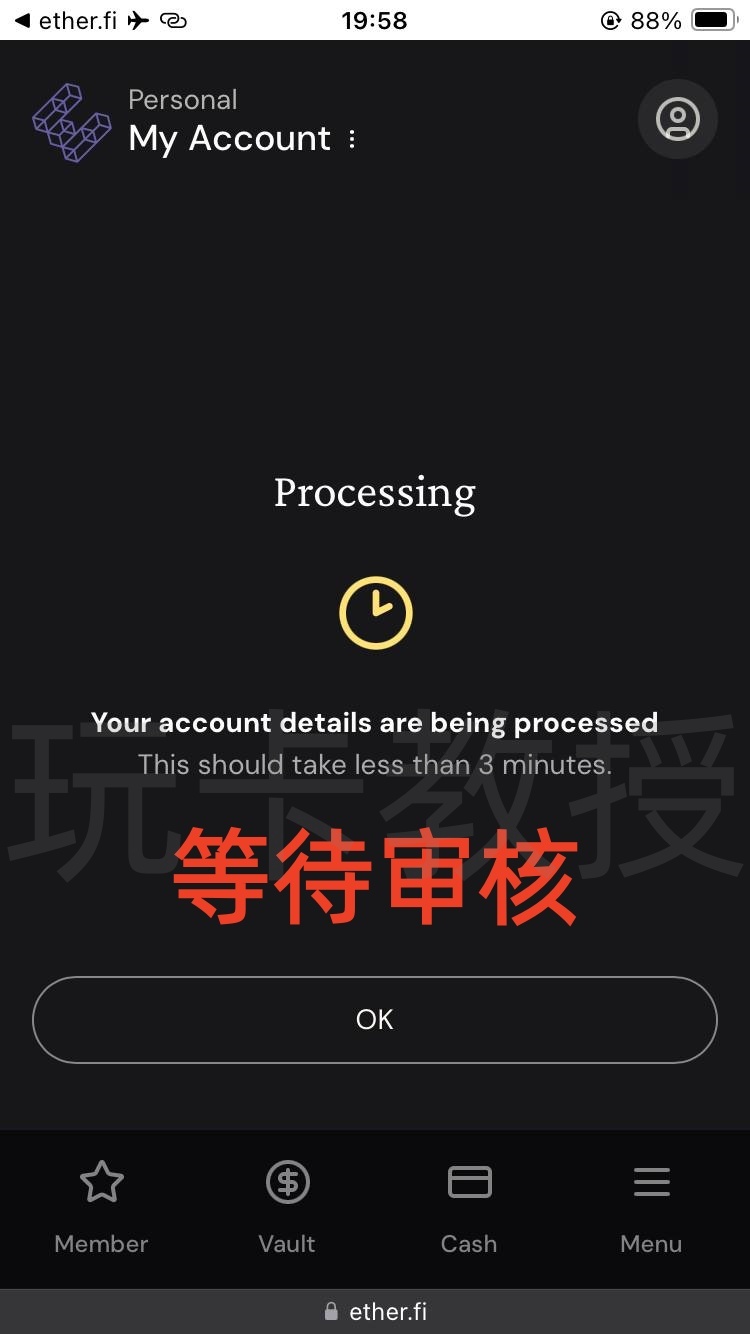
Task: Open the profile avatar icon
Action: tap(677, 120)
